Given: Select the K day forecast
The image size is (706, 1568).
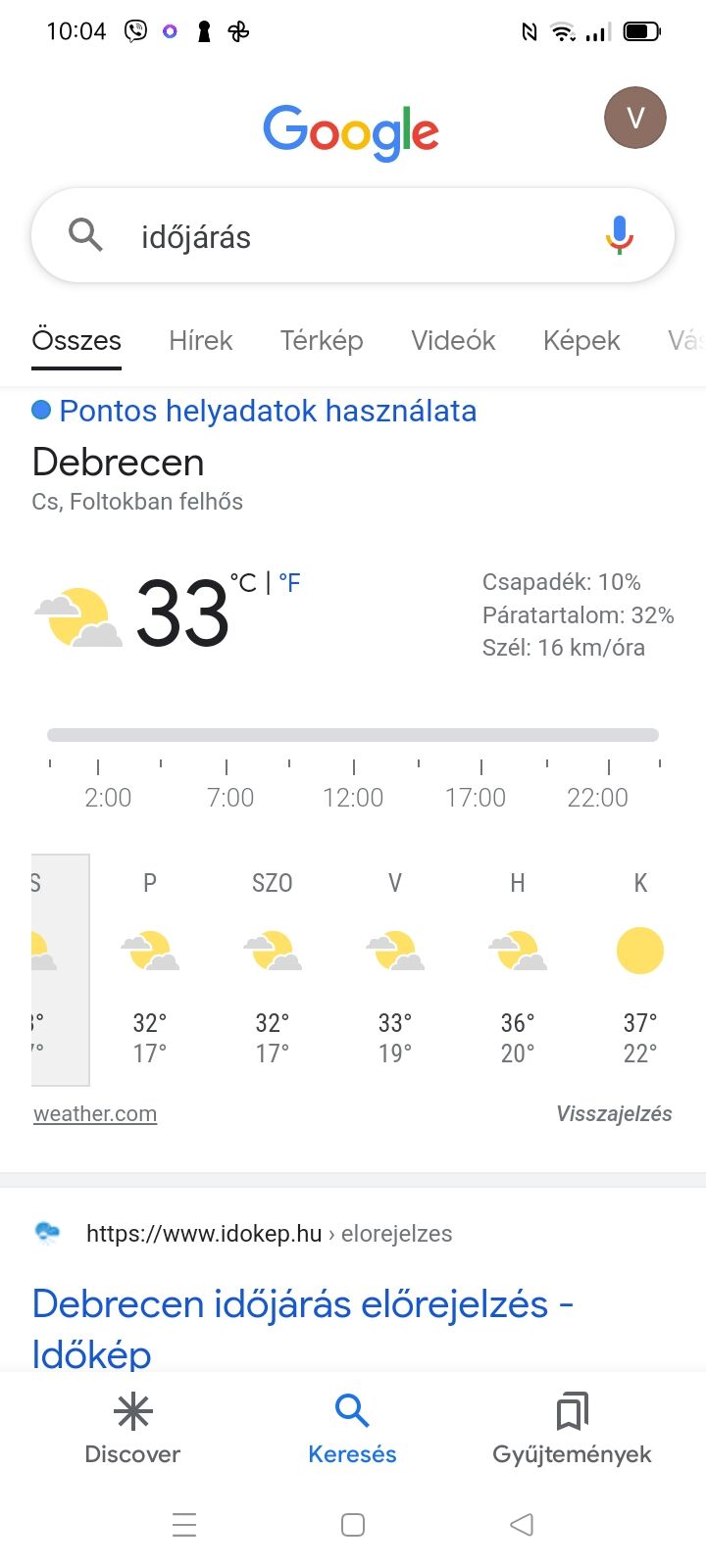Looking at the screenshot, I should point(640,968).
